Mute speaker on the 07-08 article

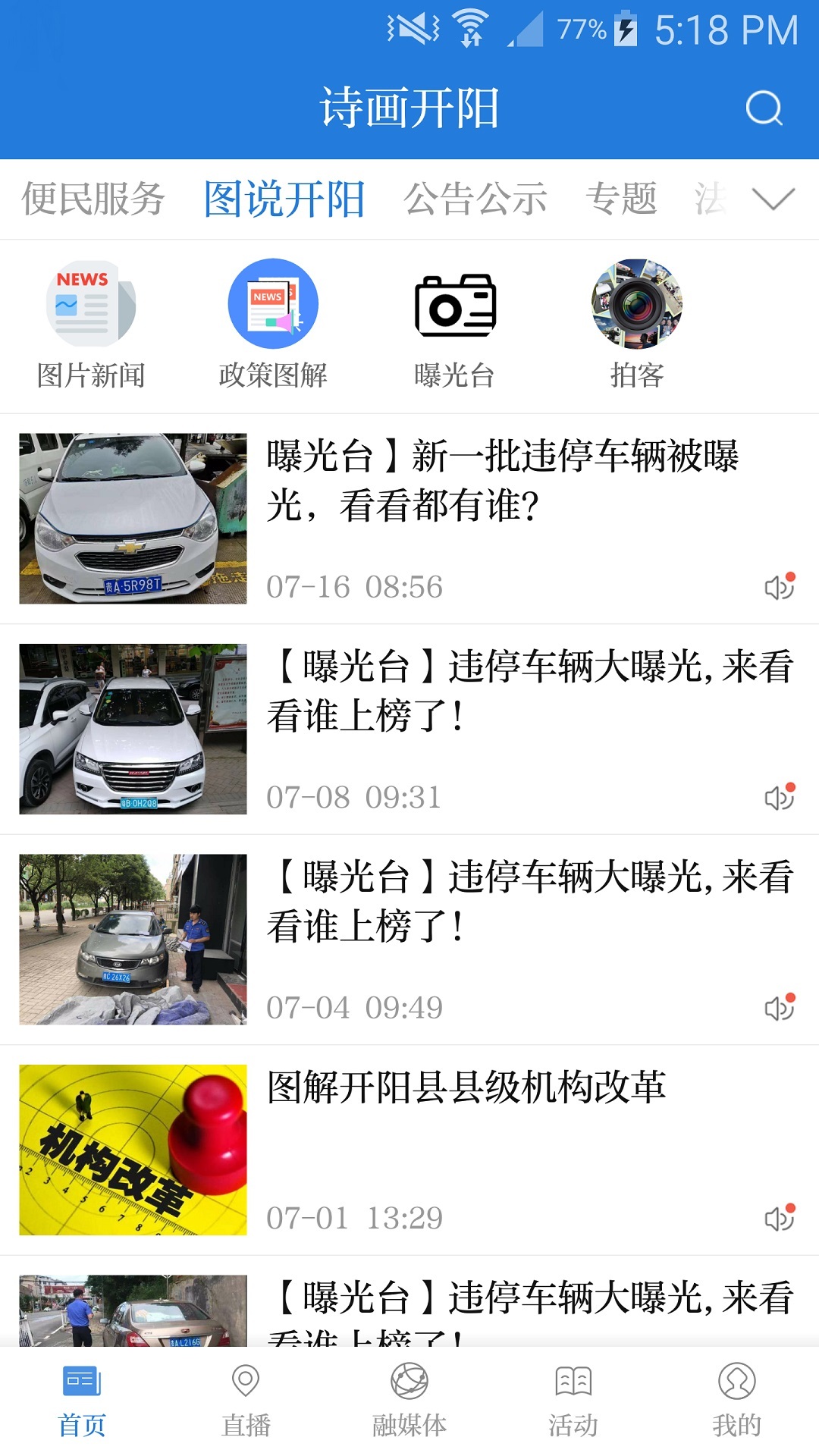tap(779, 798)
